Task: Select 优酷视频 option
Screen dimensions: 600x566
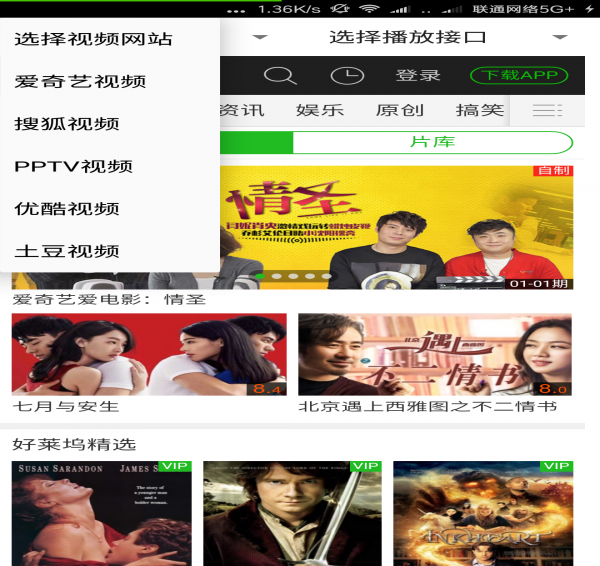Action: click(67, 209)
